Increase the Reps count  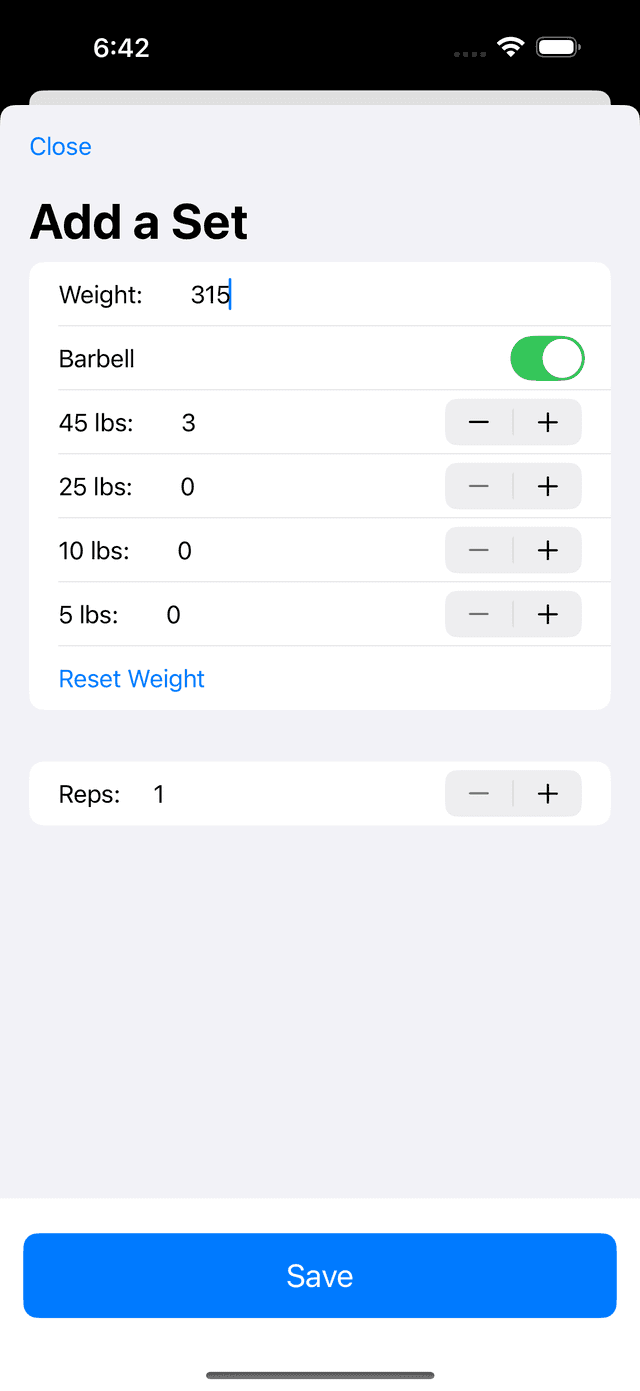pos(547,794)
